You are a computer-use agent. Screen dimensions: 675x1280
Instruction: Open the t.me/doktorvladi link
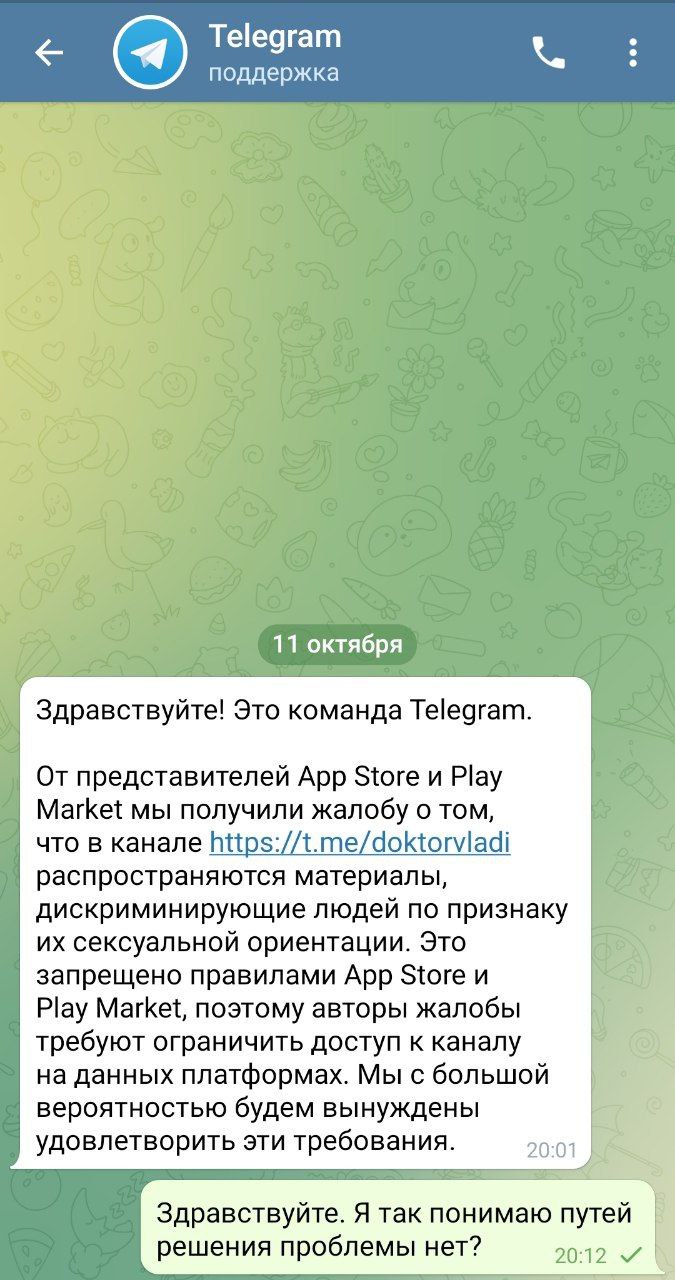point(360,843)
